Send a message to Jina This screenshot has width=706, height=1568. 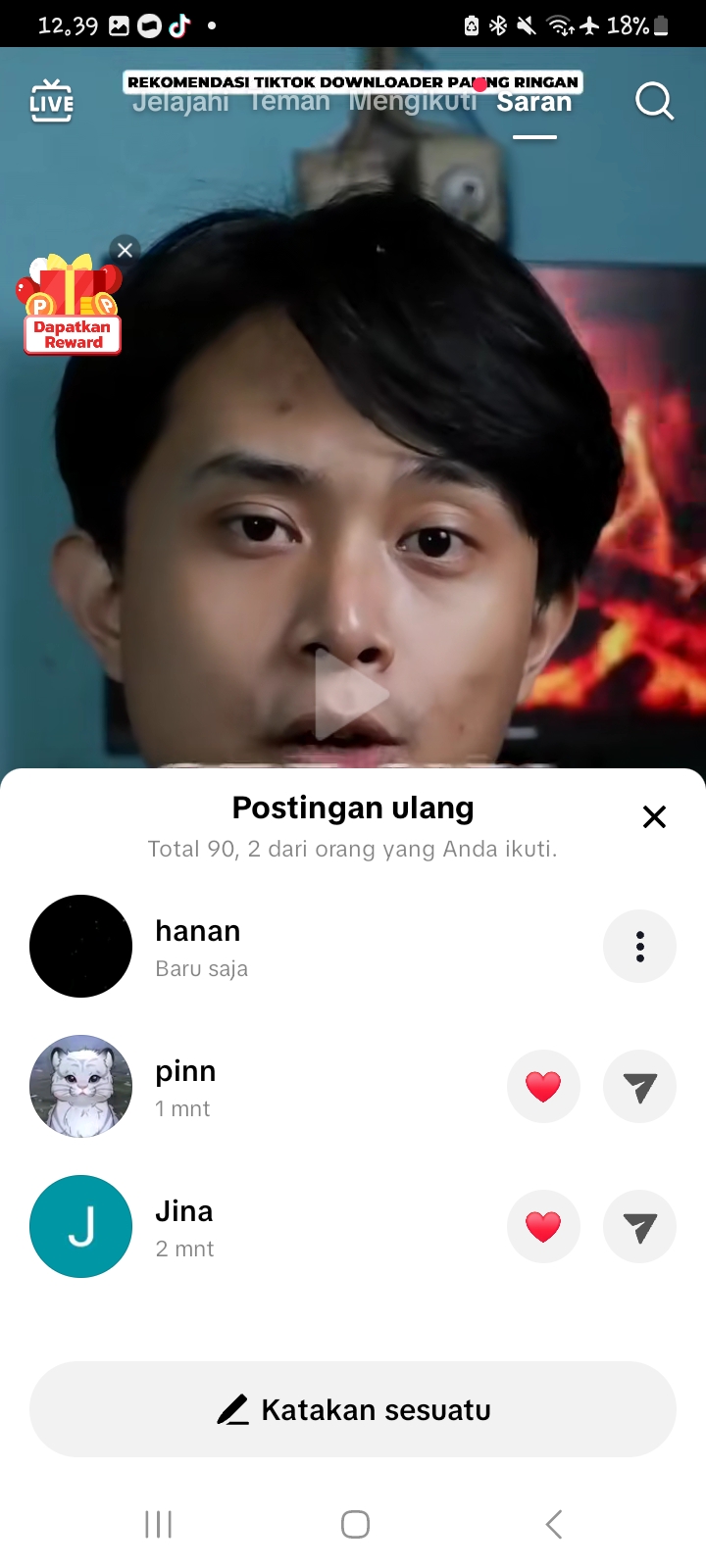(x=639, y=1227)
